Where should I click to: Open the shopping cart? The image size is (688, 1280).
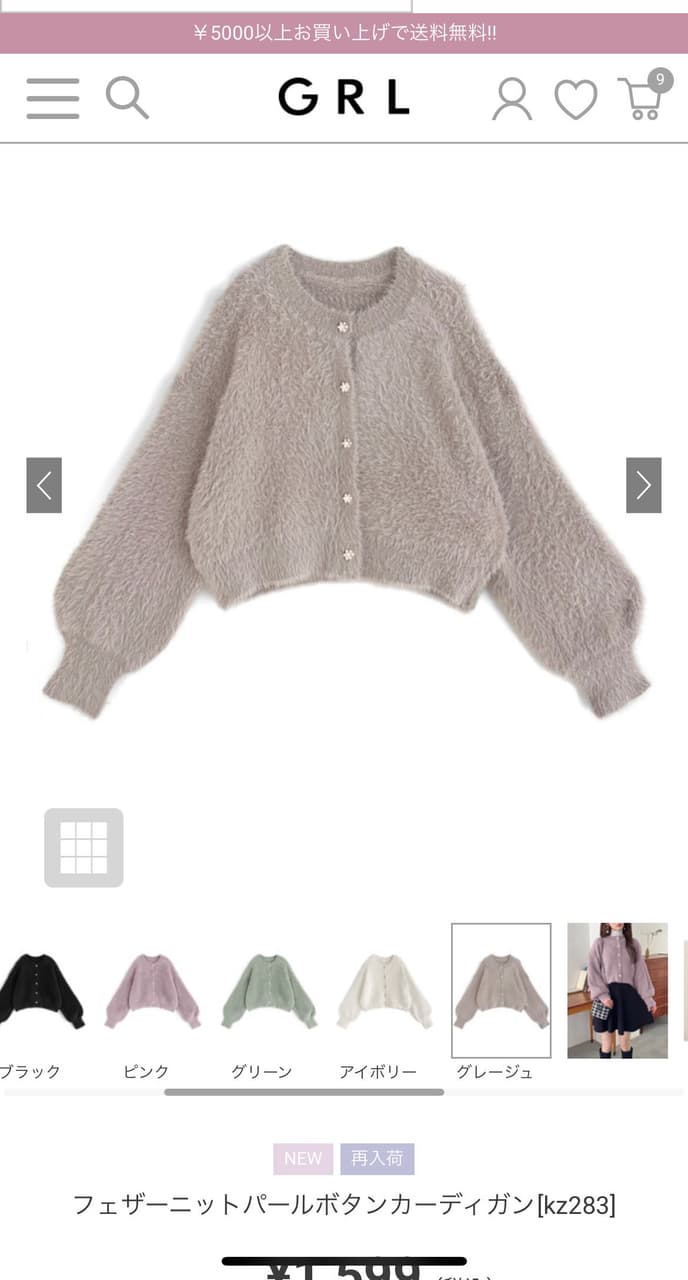(x=642, y=98)
